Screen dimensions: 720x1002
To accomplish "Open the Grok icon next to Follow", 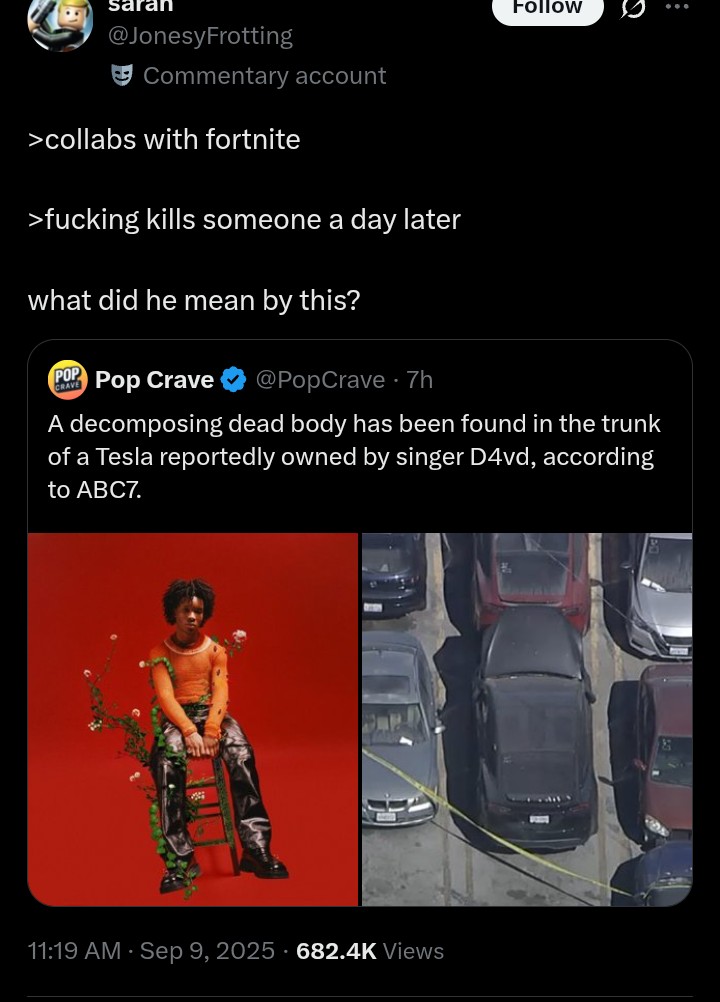I will (632, 9).
